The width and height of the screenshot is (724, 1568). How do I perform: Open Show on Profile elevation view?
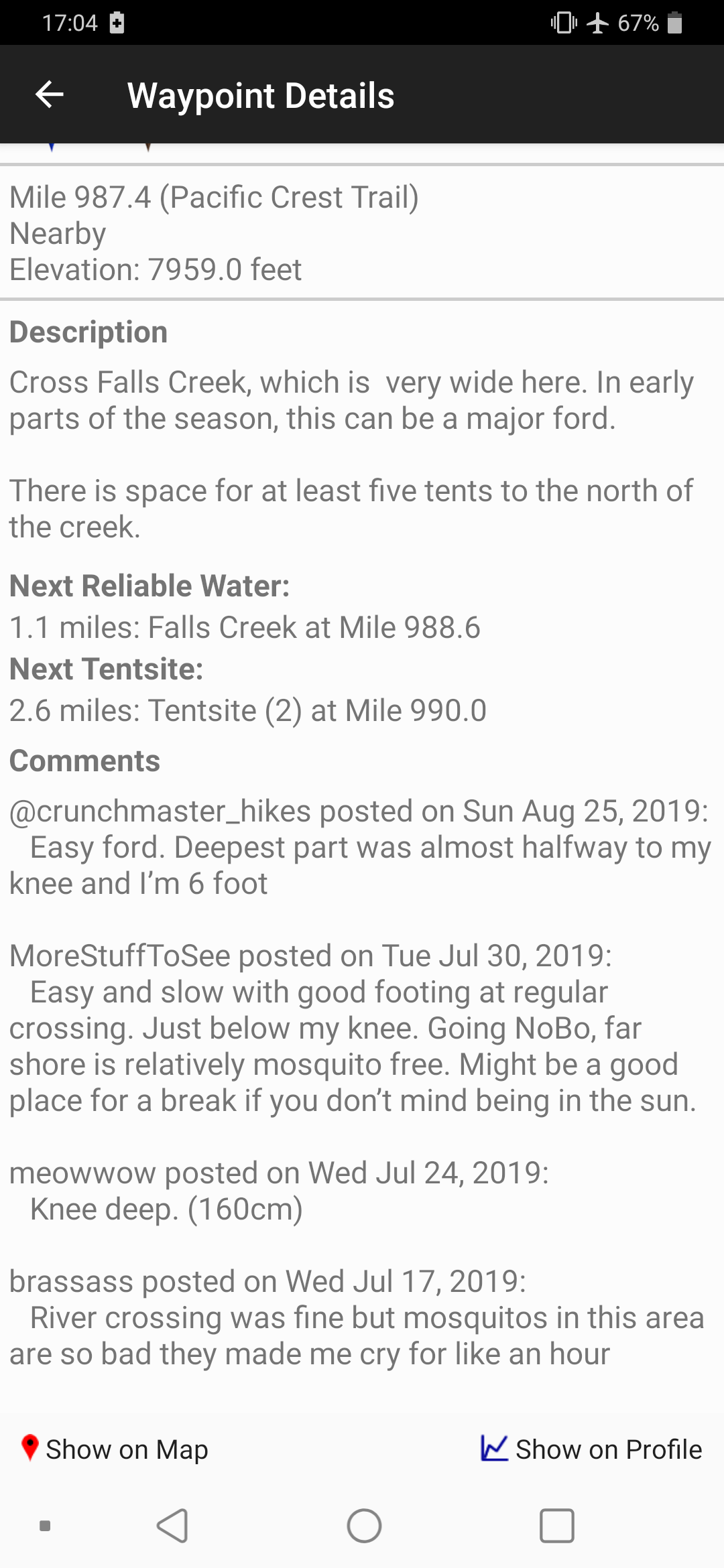[591, 1449]
